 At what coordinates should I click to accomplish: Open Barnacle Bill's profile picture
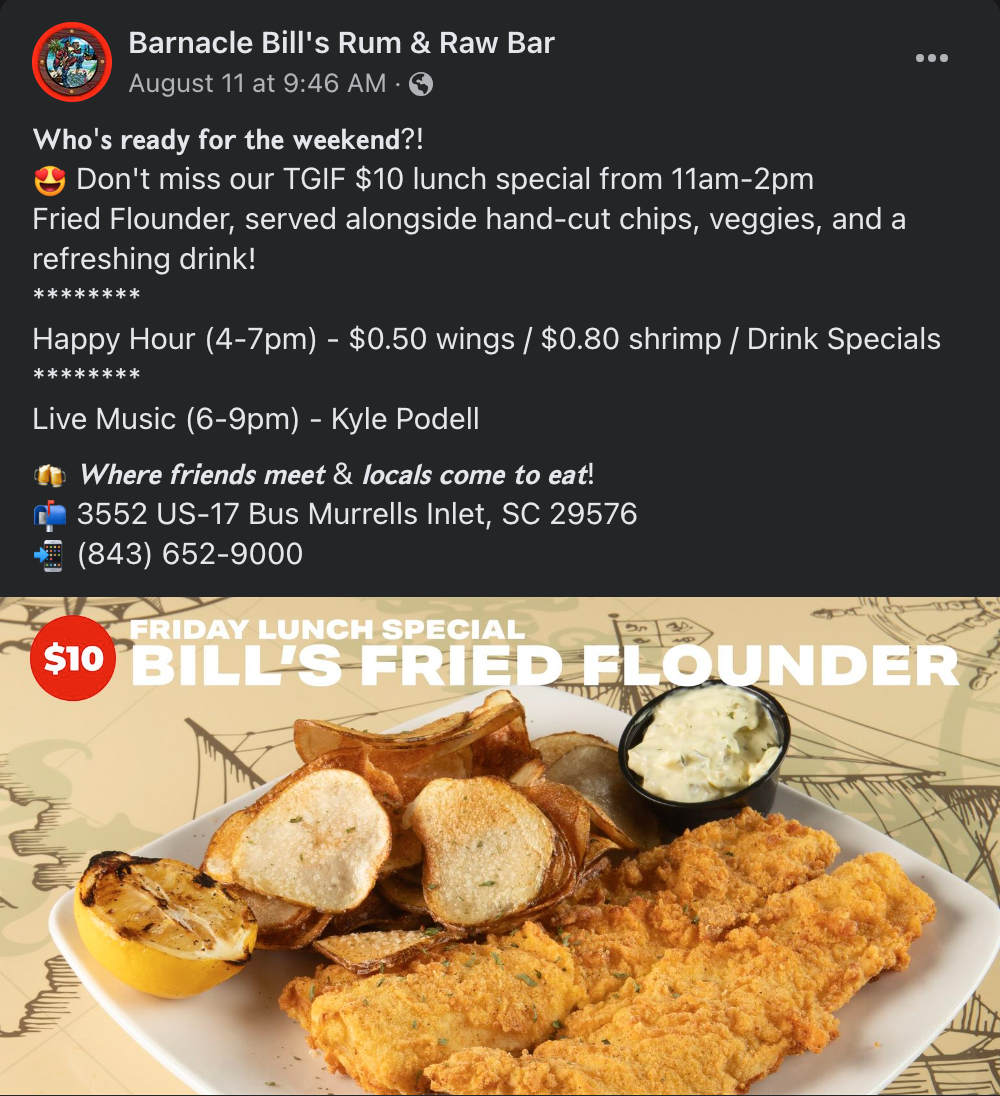(72, 62)
